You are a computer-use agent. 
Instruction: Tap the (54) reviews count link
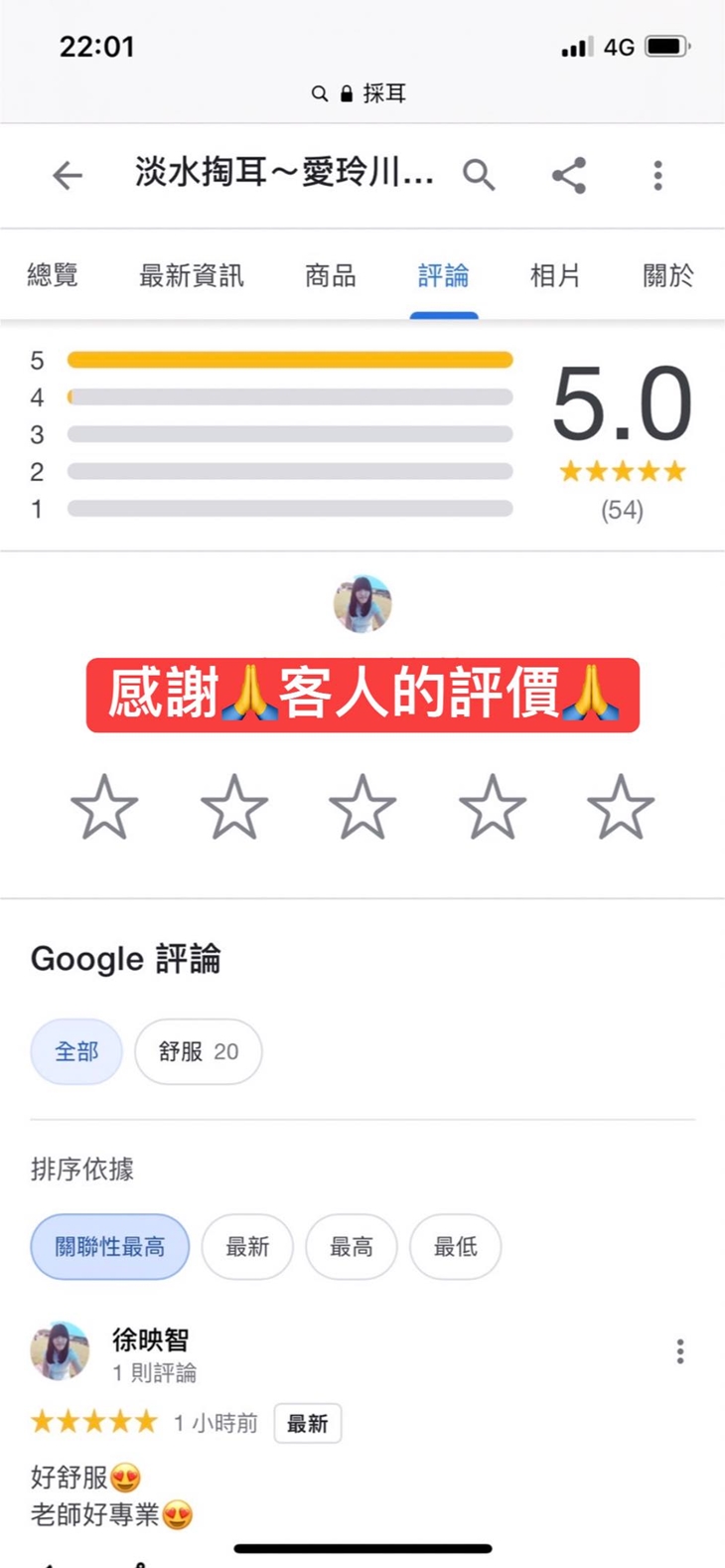point(623,510)
